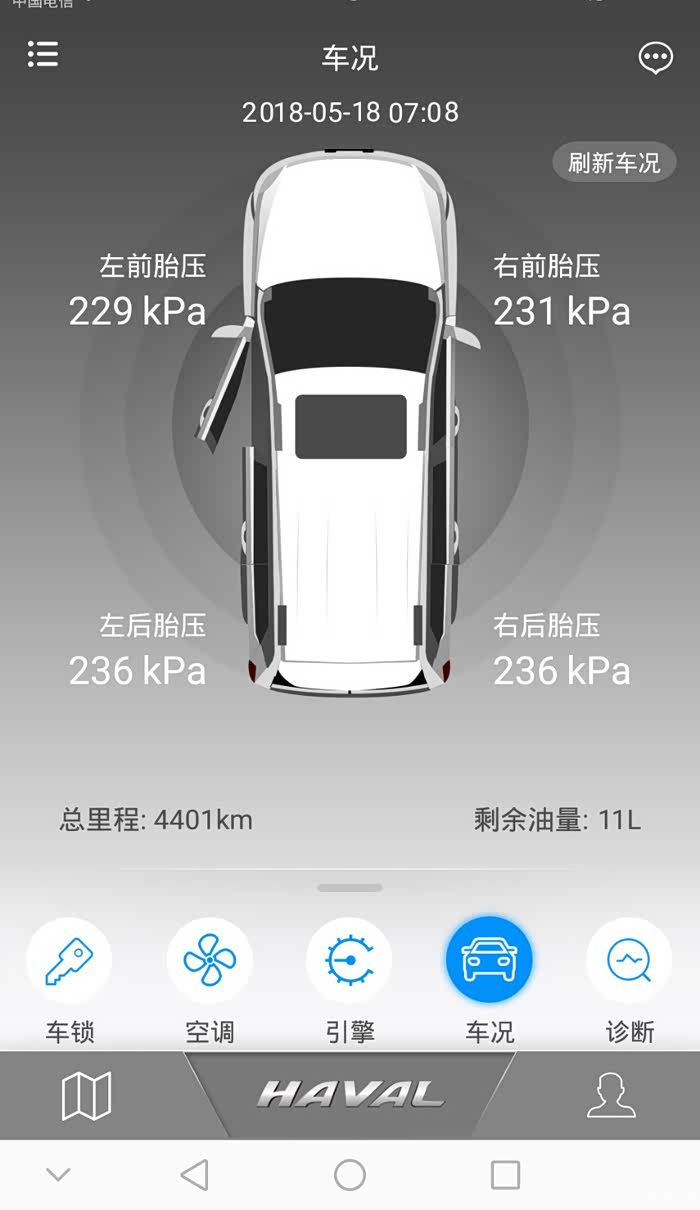Open the messages chat bubble icon

(655, 58)
